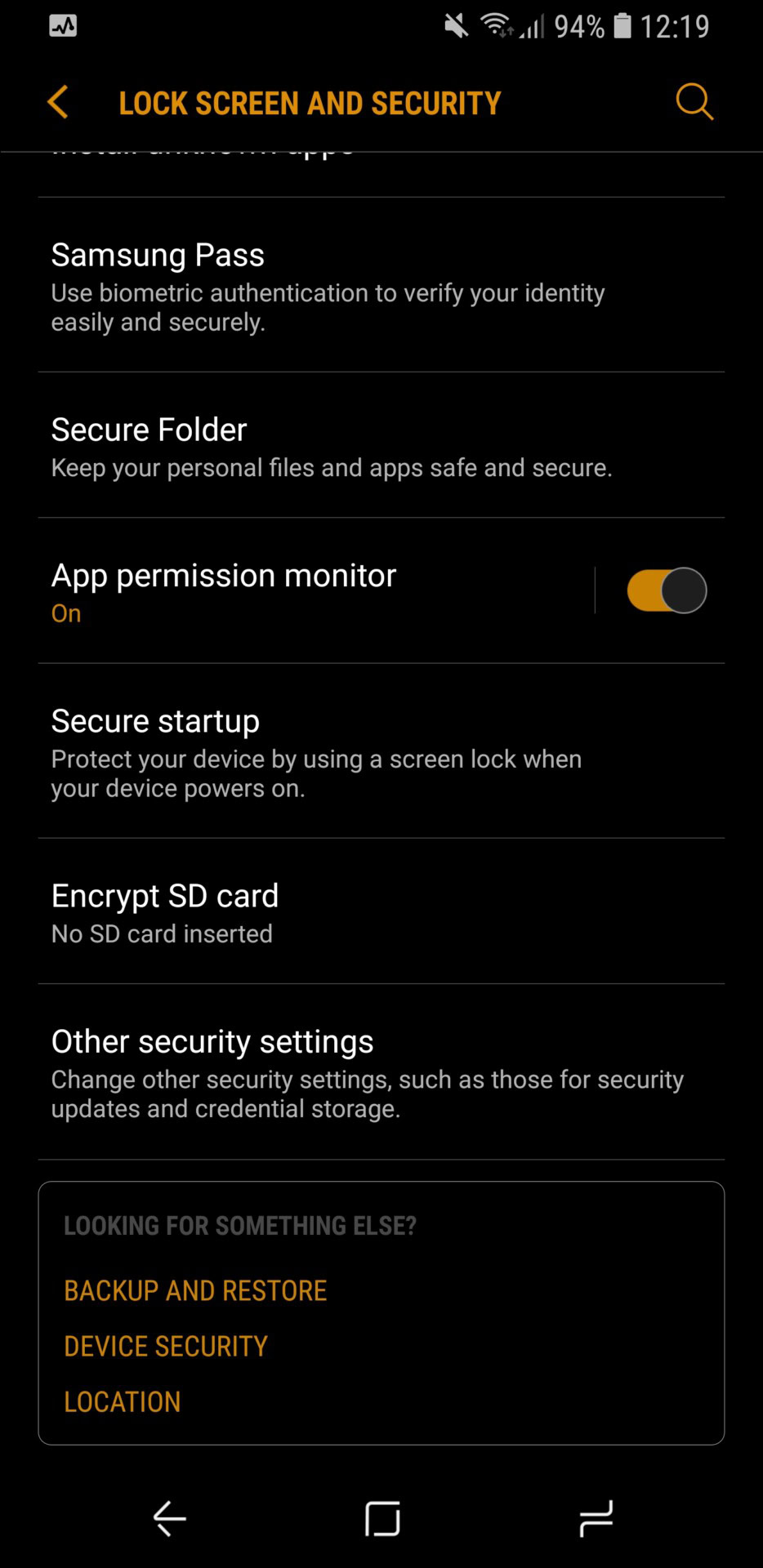Follow the Device Security link
The image size is (763, 1568).
click(x=166, y=1346)
